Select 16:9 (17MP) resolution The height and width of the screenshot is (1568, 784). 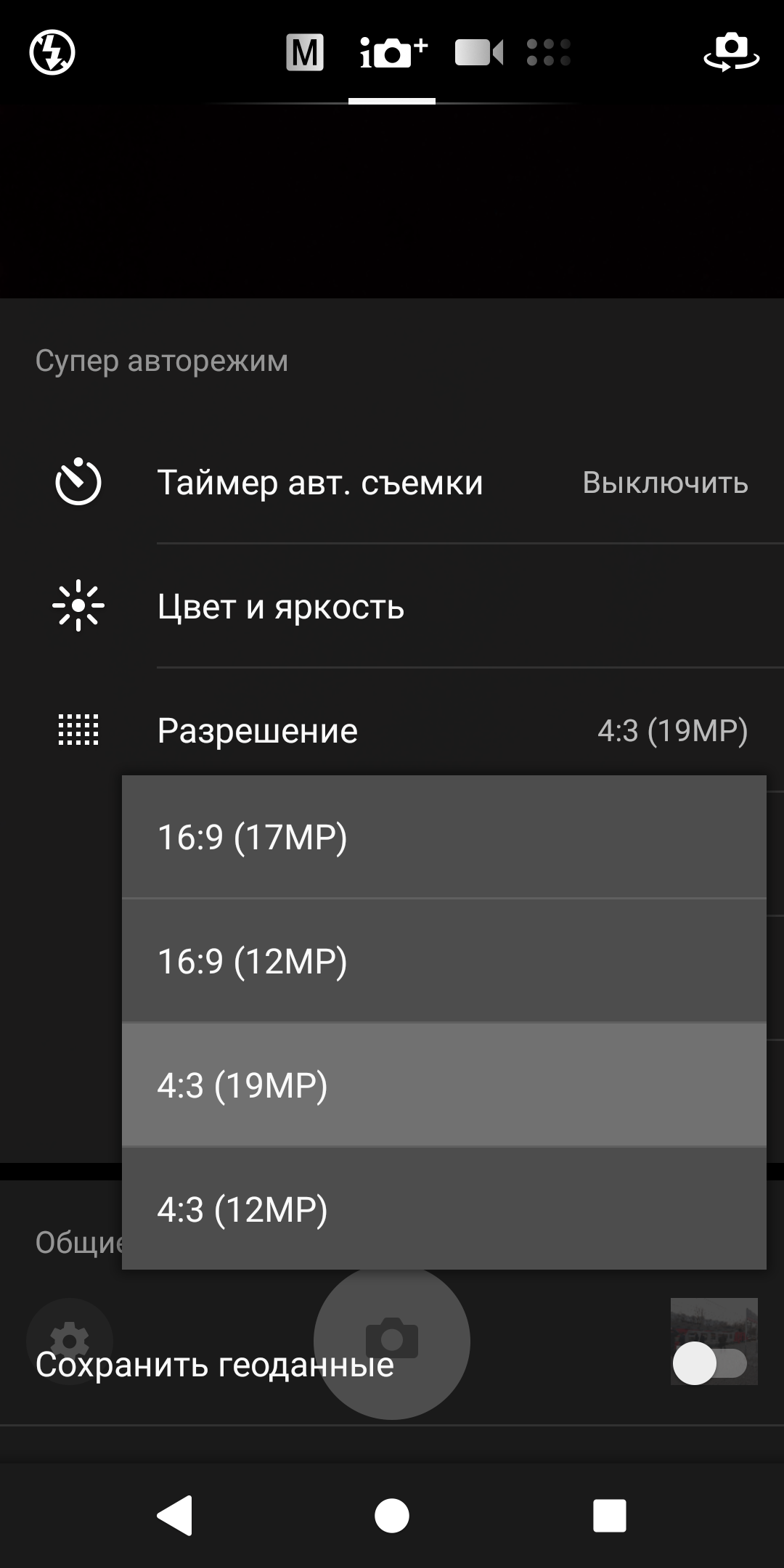point(443,837)
